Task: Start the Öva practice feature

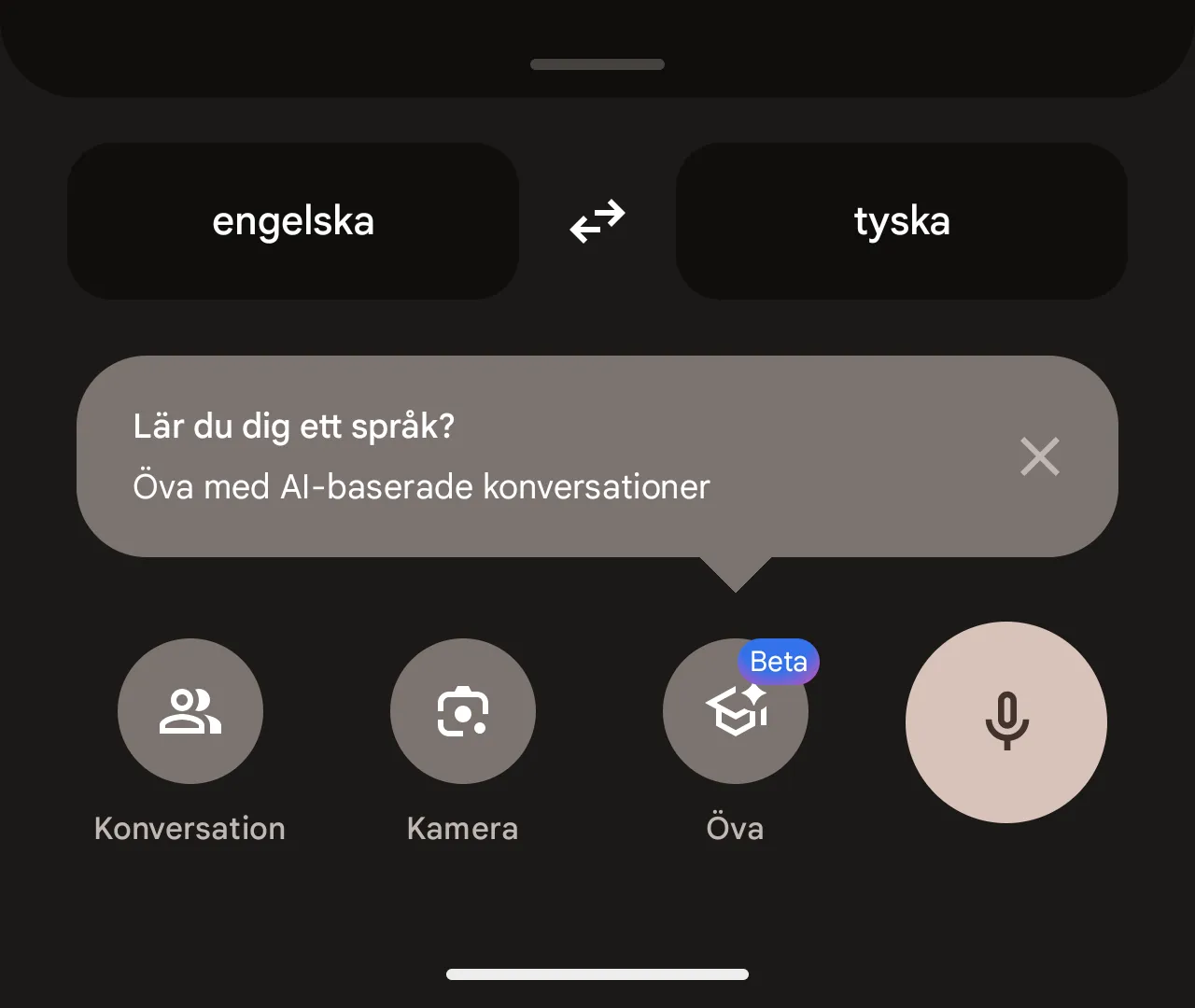Action: point(735,713)
